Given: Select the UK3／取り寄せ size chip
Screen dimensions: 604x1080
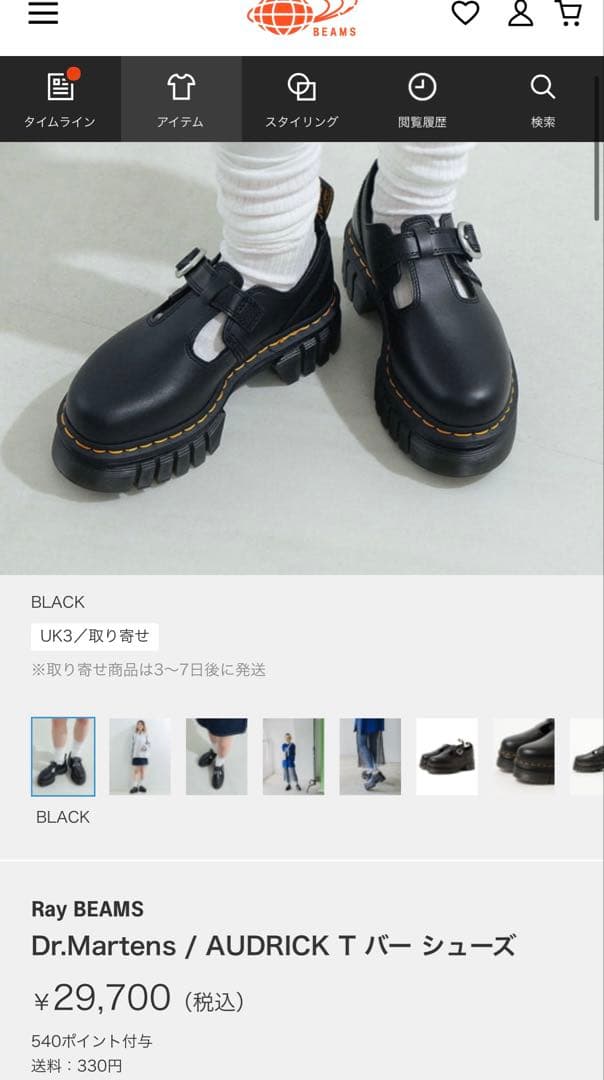Looking at the screenshot, I should pos(94,636).
